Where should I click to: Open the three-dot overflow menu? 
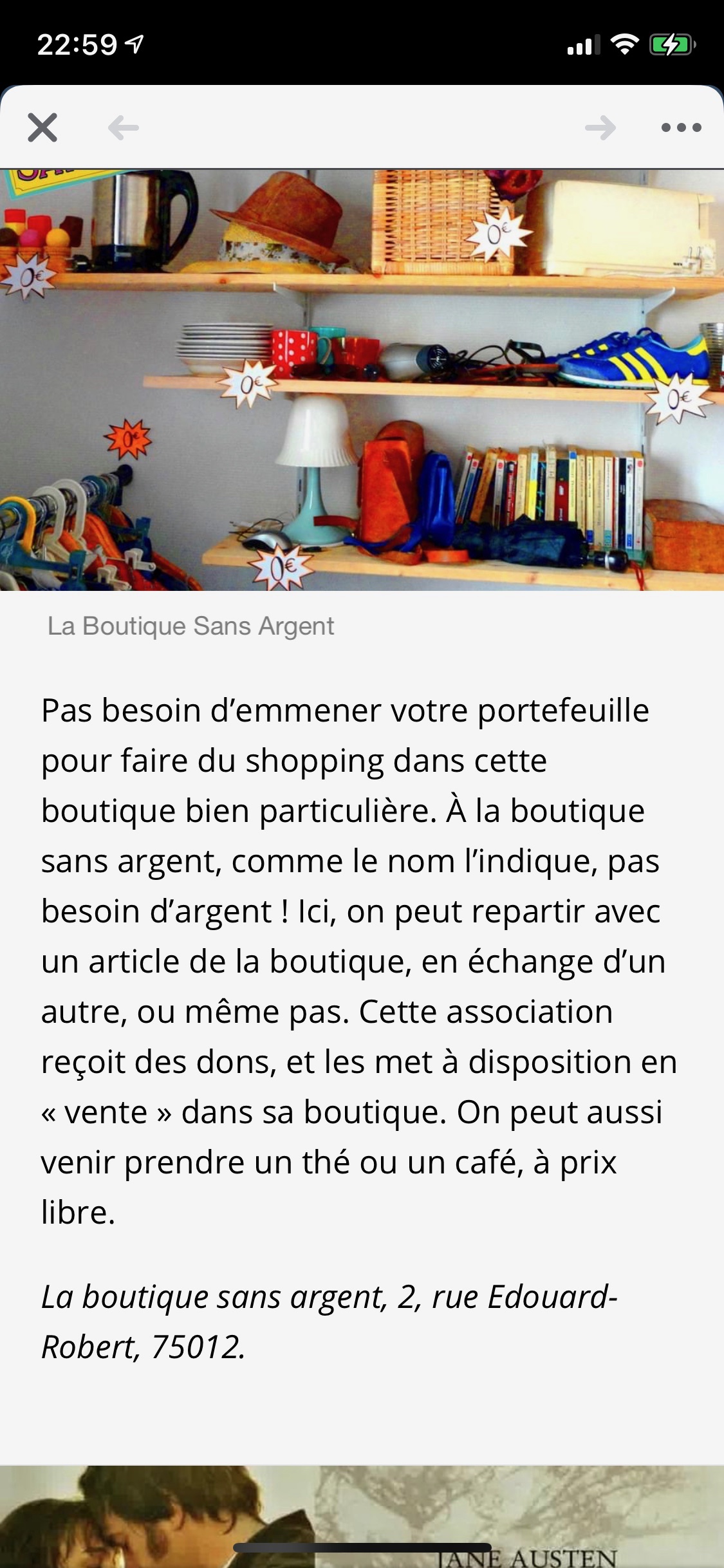[x=681, y=127]
